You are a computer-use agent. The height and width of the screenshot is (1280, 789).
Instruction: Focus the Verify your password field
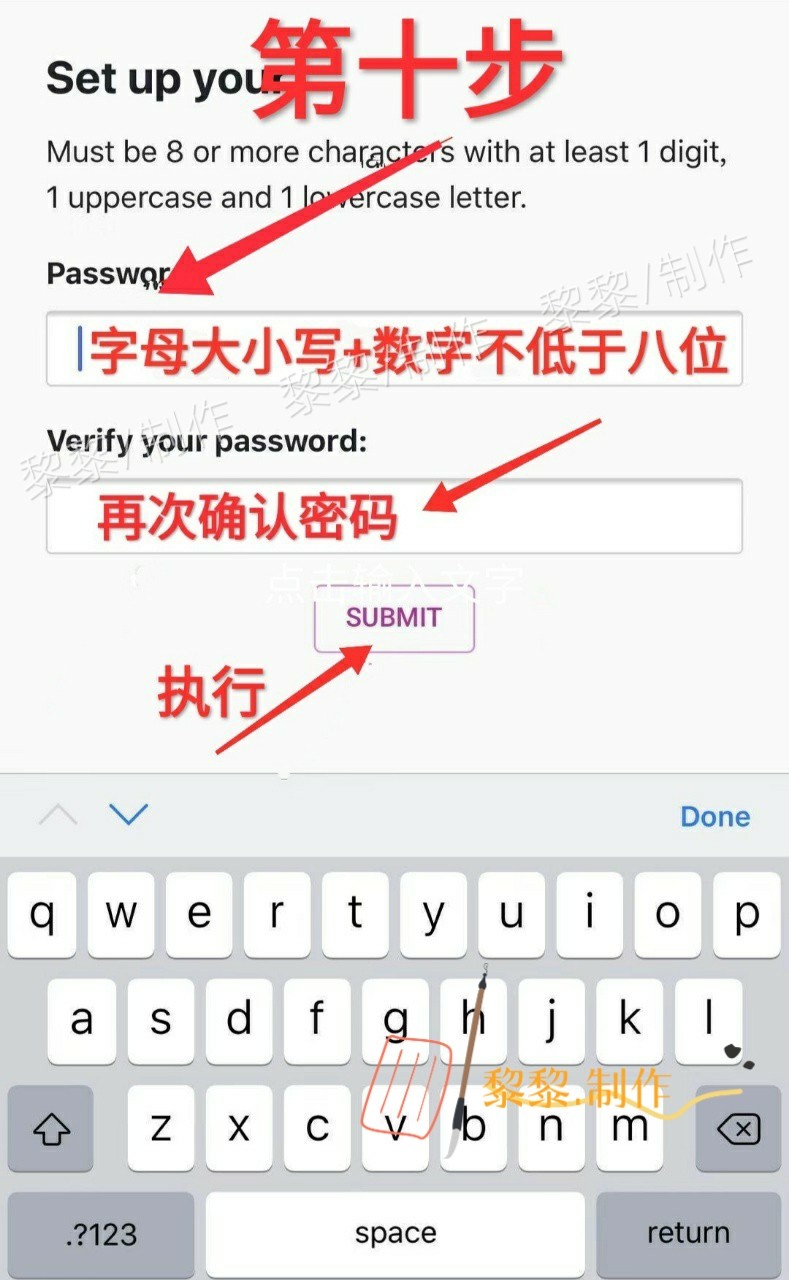394,516
